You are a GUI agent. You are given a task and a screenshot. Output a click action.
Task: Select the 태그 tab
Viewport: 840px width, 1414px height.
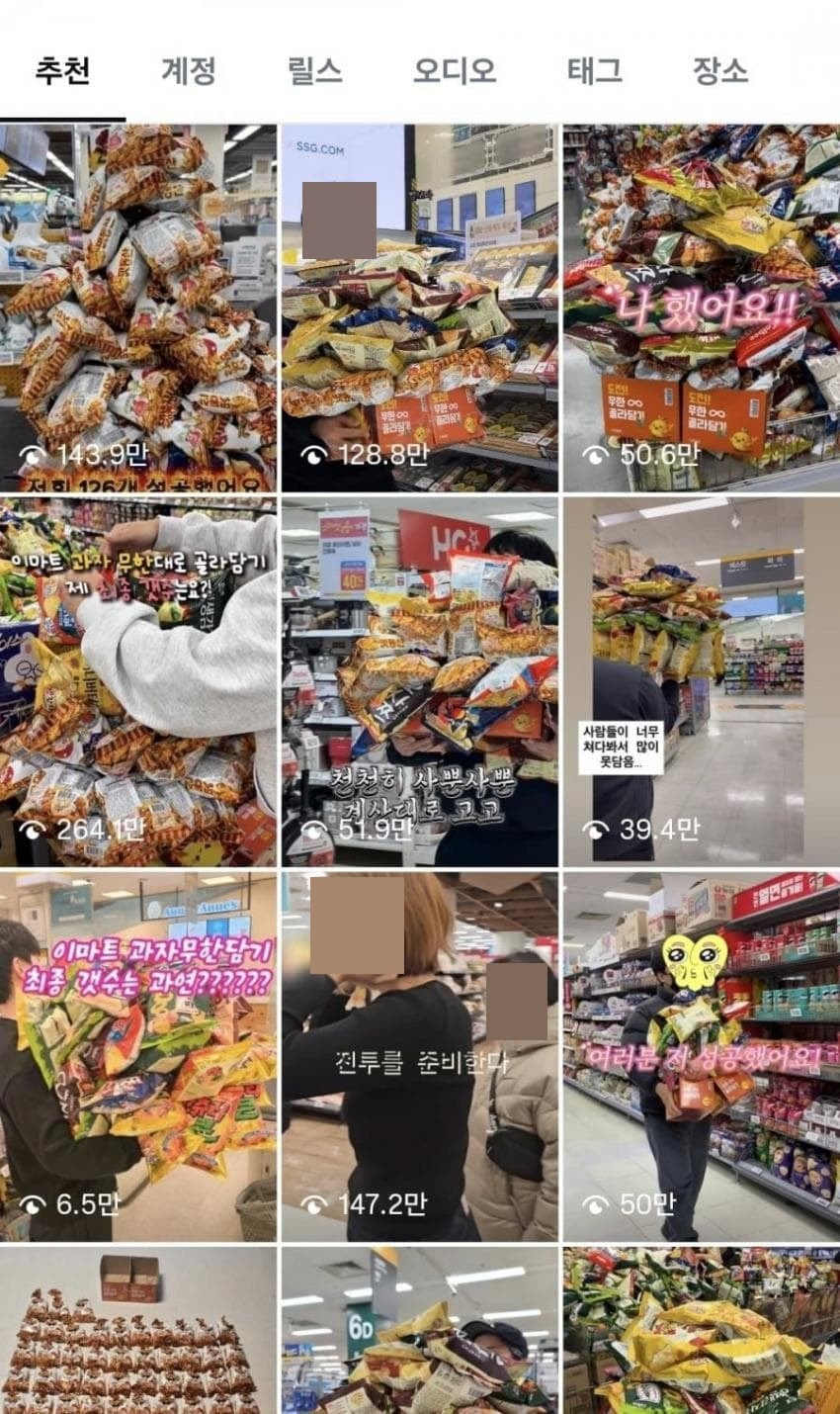coord(595,71)
